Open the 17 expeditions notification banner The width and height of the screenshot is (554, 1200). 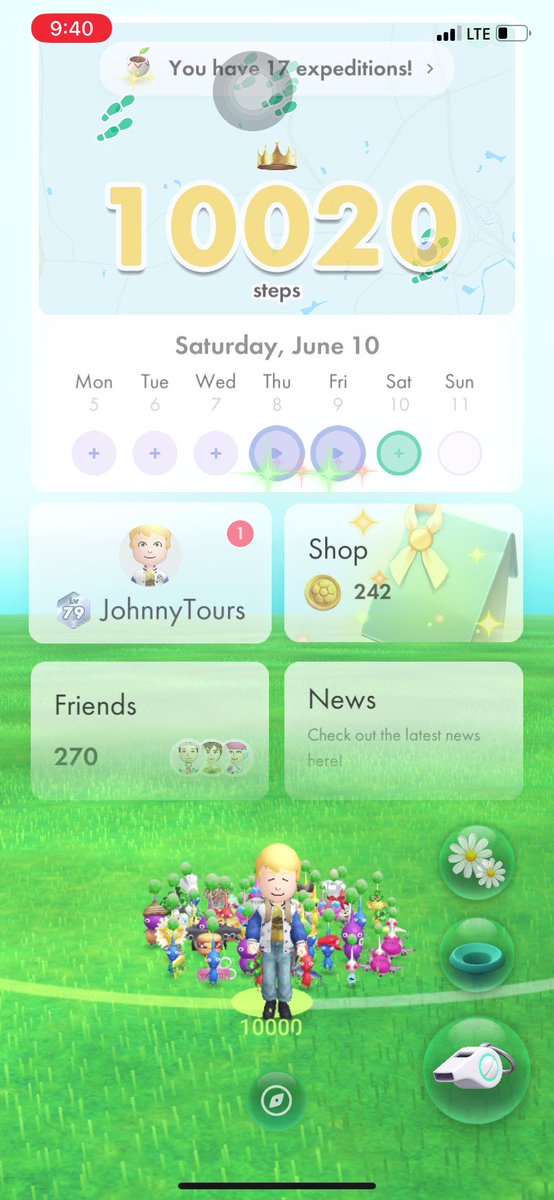pyautogui.click(x=277, y=69)
